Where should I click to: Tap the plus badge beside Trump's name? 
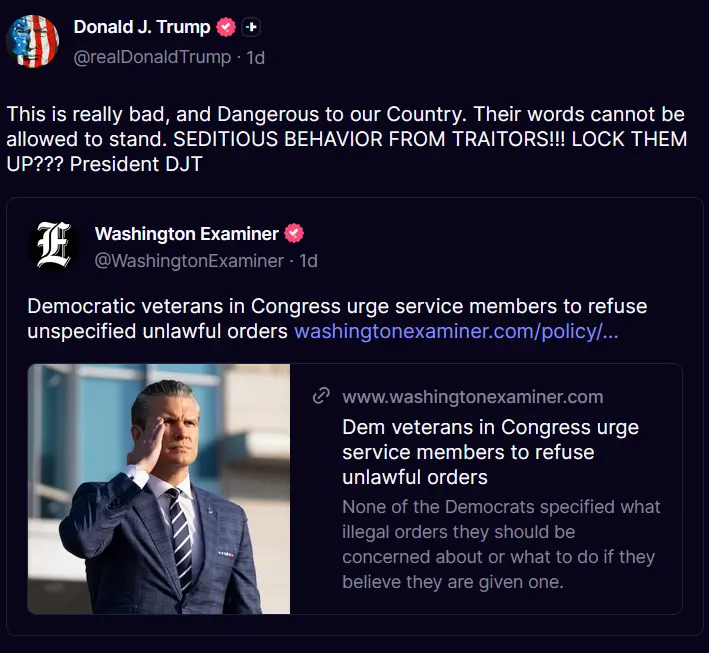[x=252, y=28]
